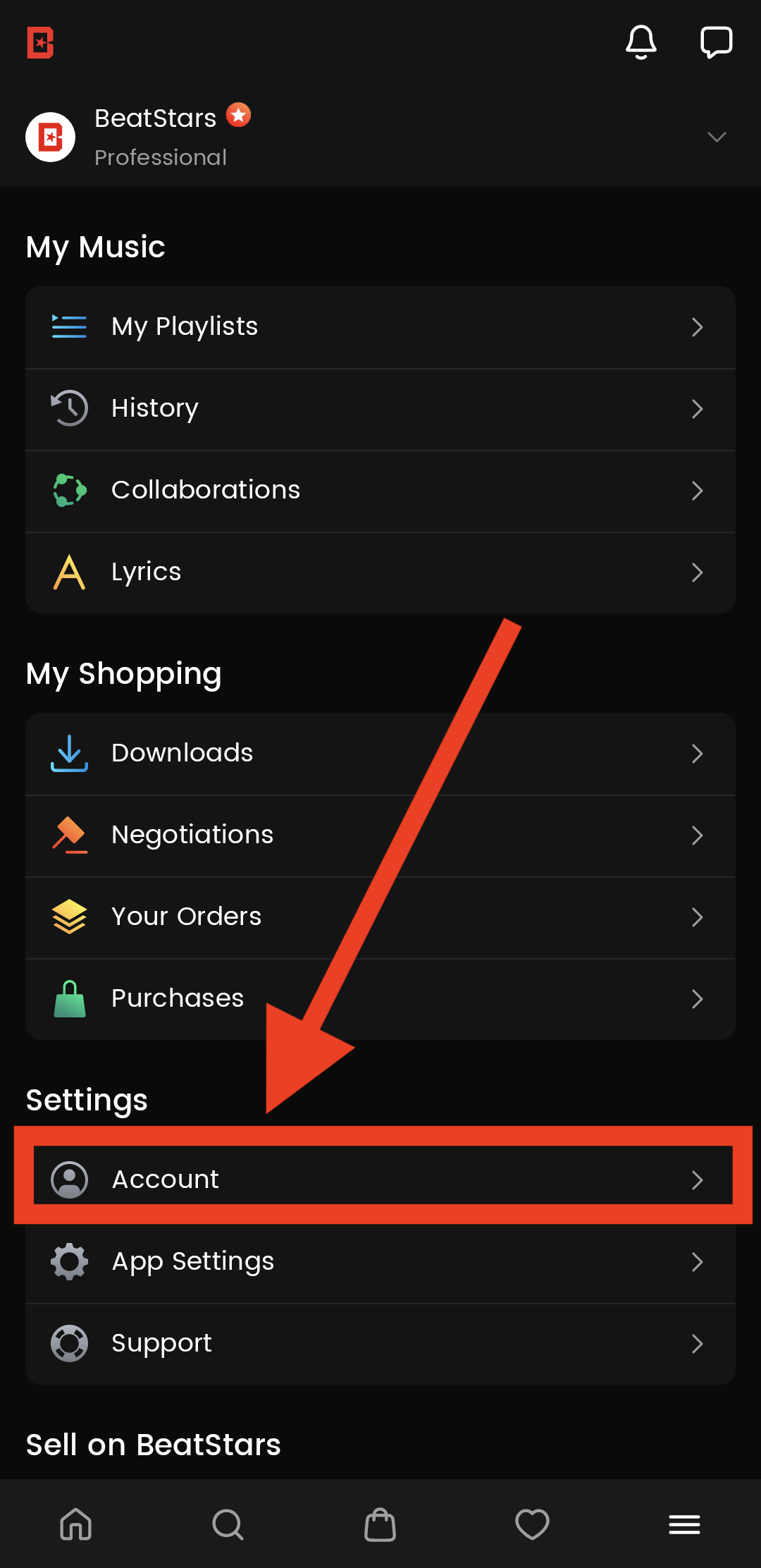Screen dimensions: 761x1568
Task: Open My Playlists
Action: 380,327
